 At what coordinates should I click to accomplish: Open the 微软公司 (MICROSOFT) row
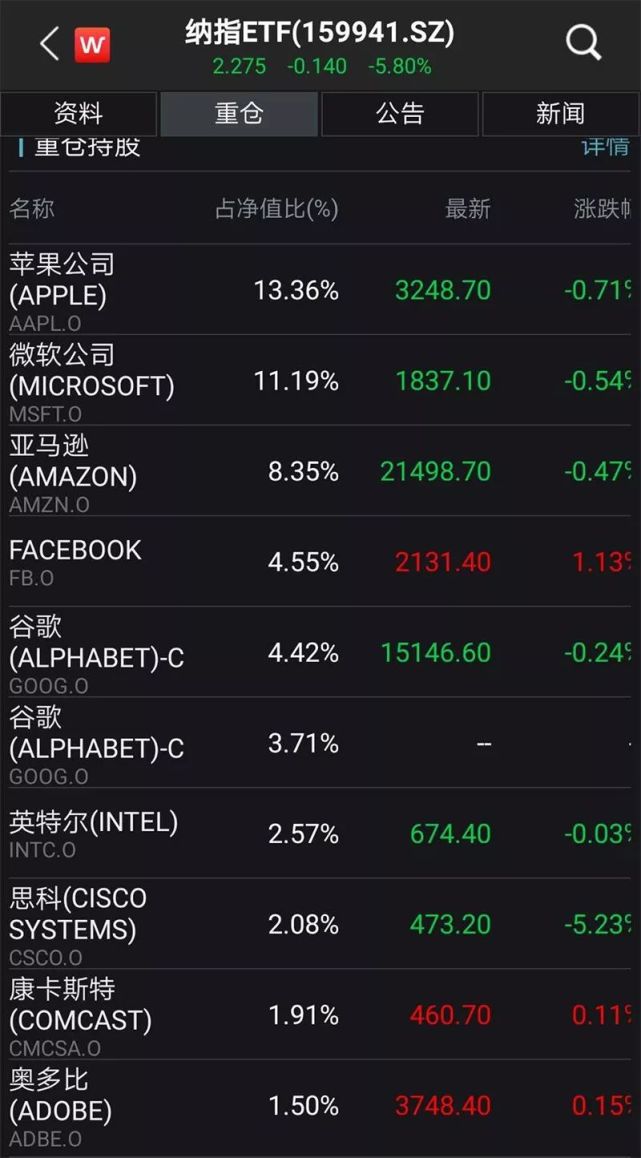[320, 381]
